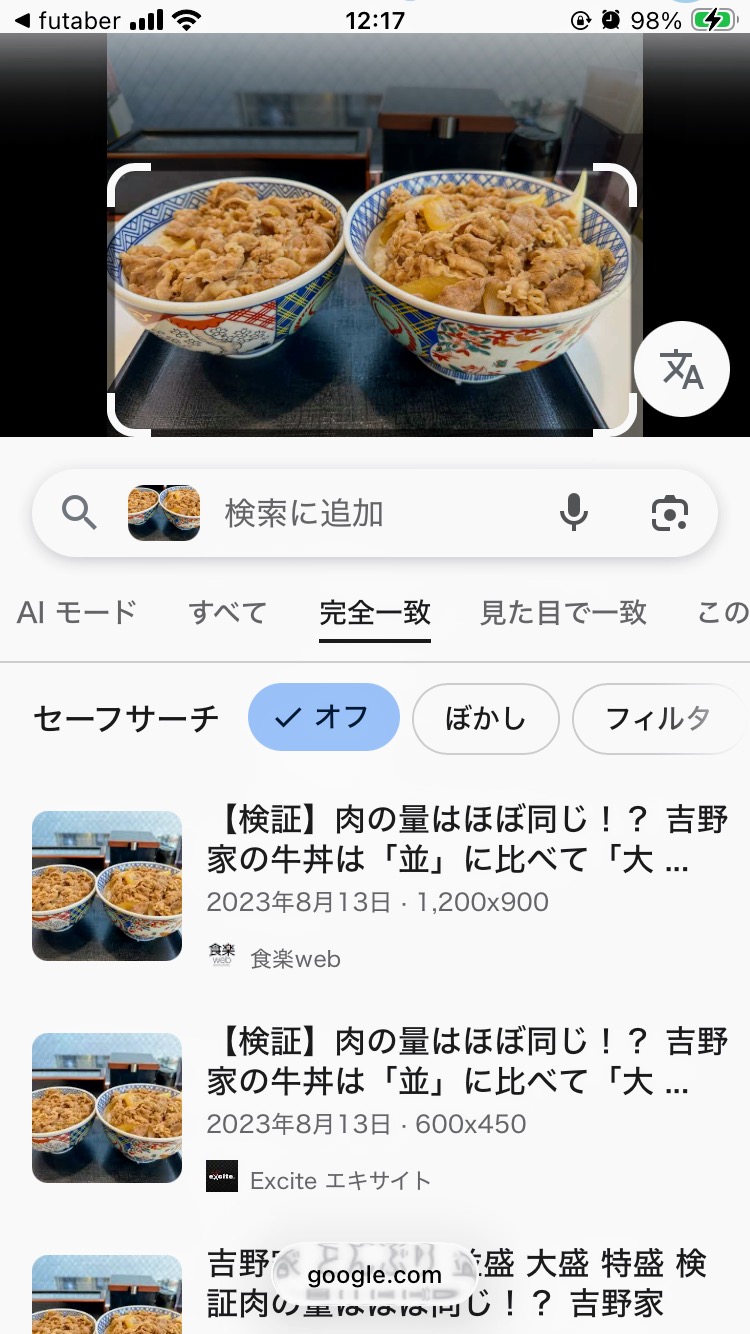The width and height of the screenshot is (750, 1334).
Task: Switch to the 見た目で一致 tab
Action: click(x=563, y=612)
